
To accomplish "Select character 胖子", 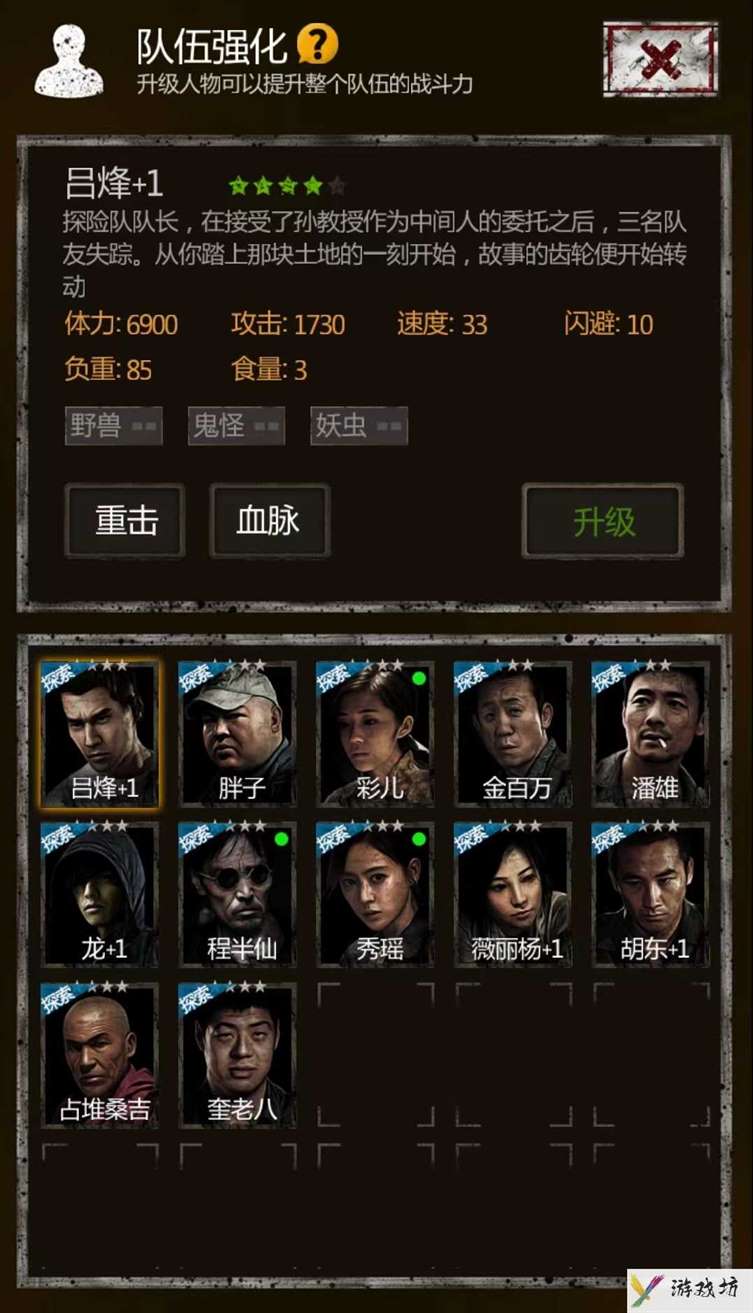I will (237, 735).
